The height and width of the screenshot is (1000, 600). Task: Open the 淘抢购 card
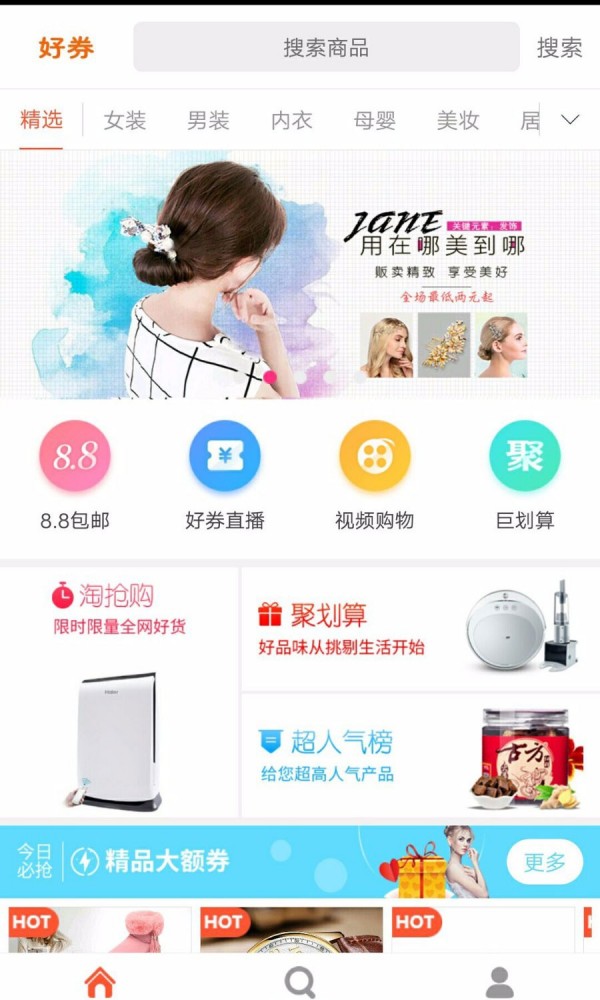[119, 692]
